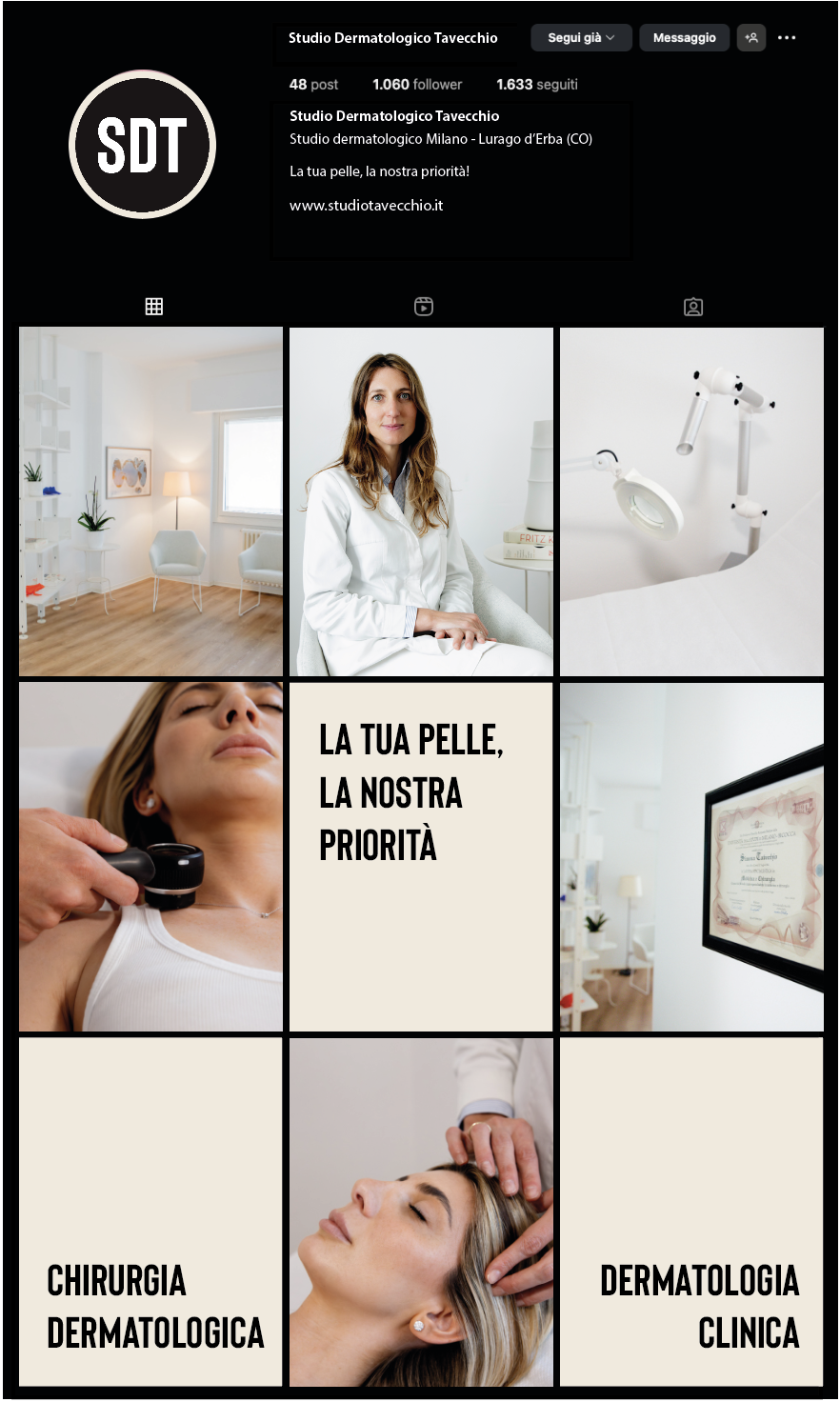The height and width of the screenshot is (1402, 840).
Task: Open the scalp examination photo post
Action: [x=421, y=1212]
